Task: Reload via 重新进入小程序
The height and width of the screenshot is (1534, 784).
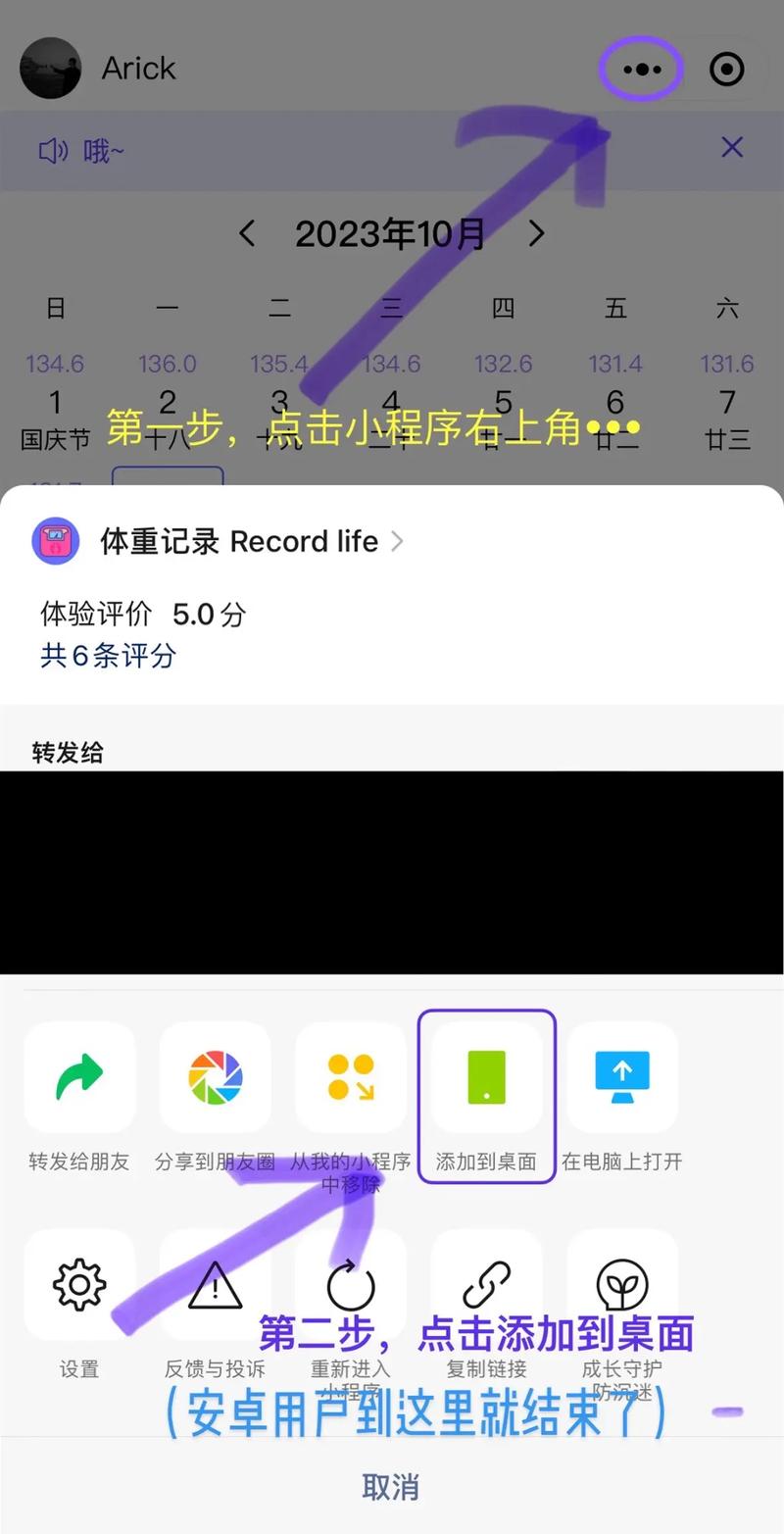Action: (350, 1285)
